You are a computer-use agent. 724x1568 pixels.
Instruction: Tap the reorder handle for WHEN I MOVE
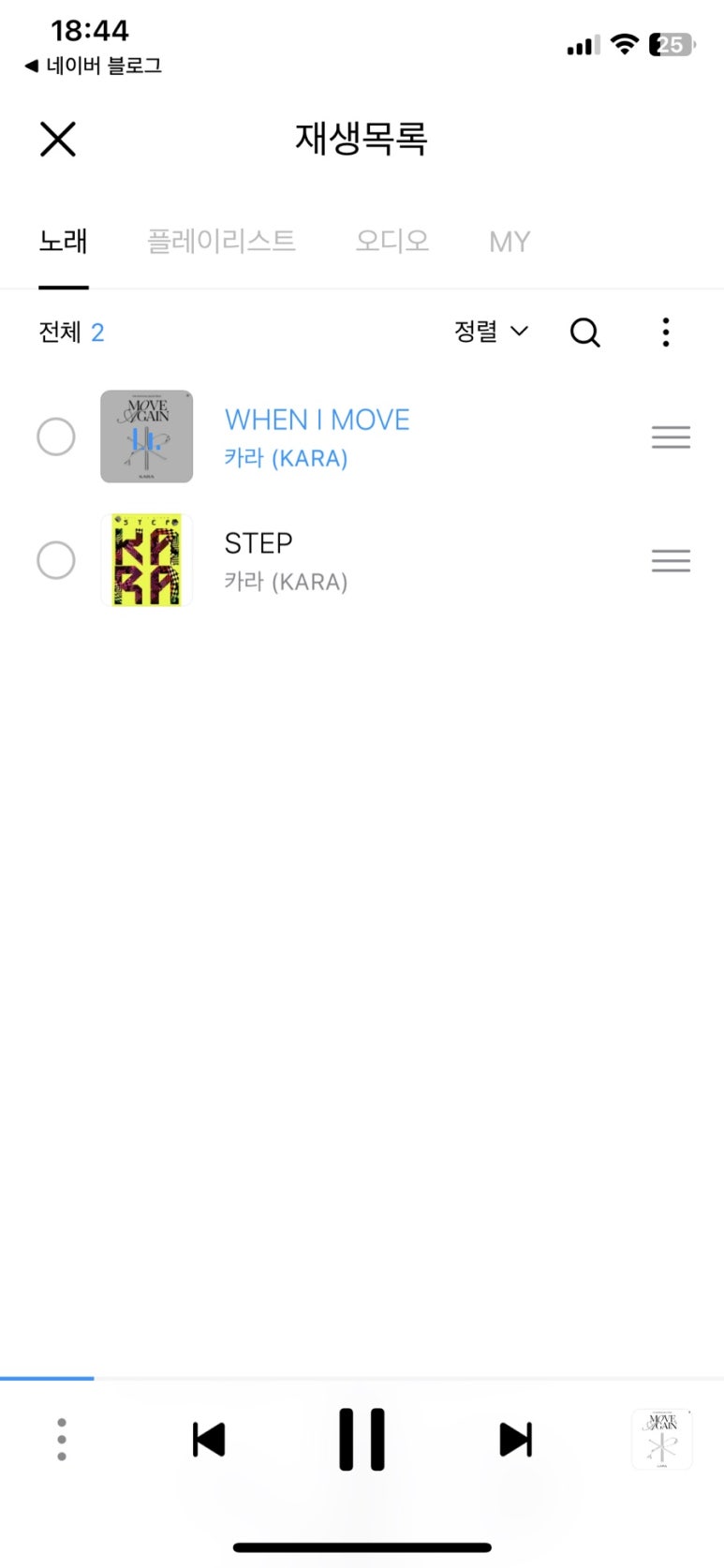tap(671, 436)
